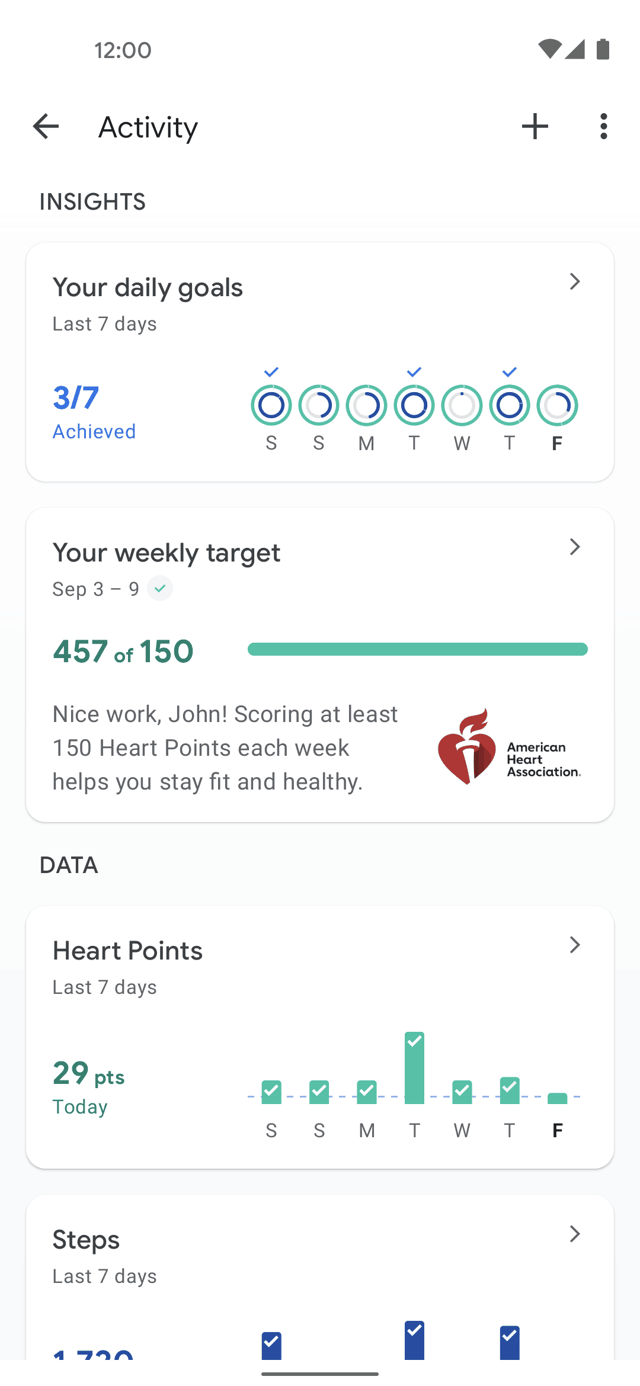Open the Your weekly target card
Image resolution: width=640 pixels, height=1386 pixels.
pyautogui.click(x=320, y=665)
